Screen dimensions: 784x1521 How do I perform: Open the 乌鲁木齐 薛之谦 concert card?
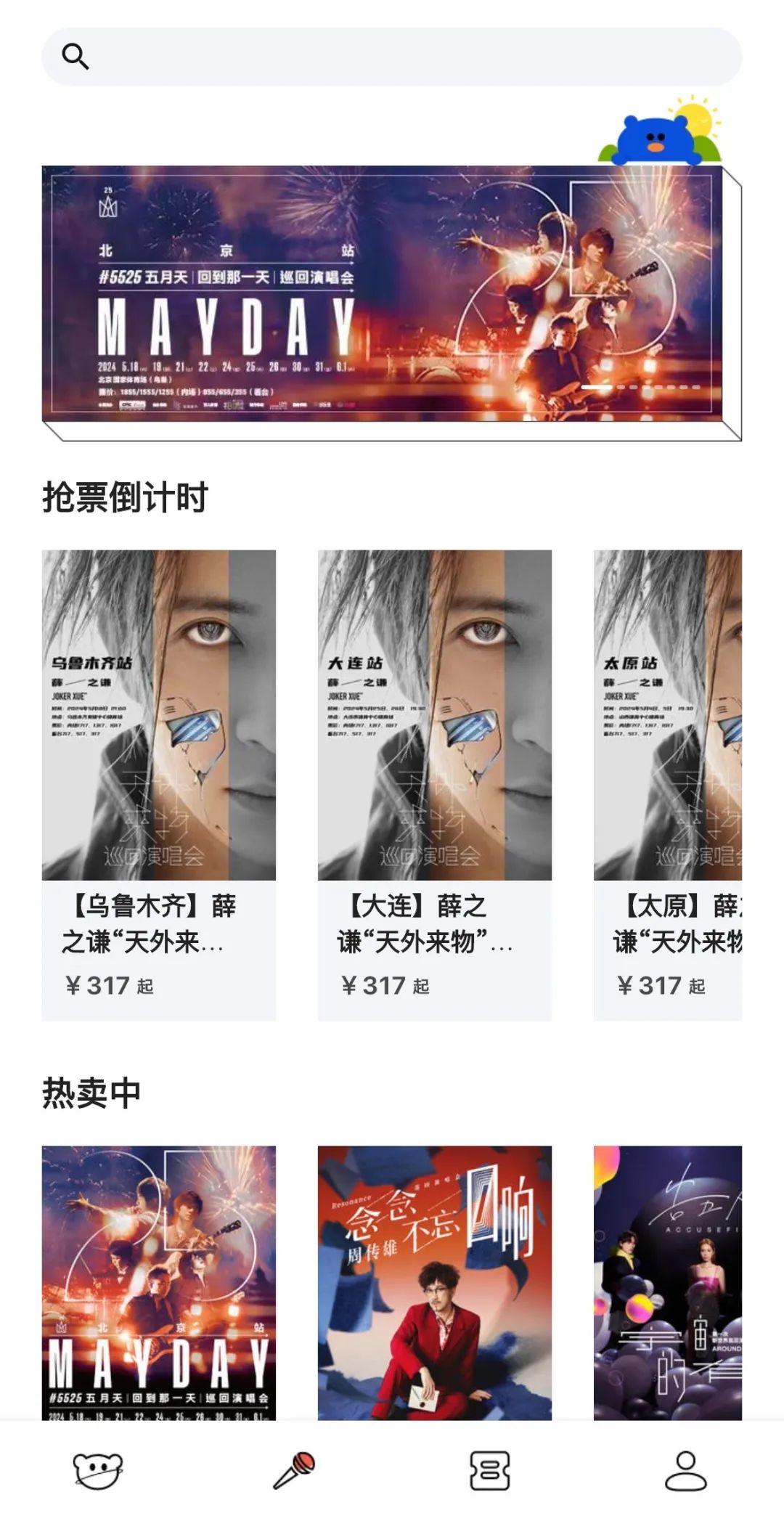158,784
